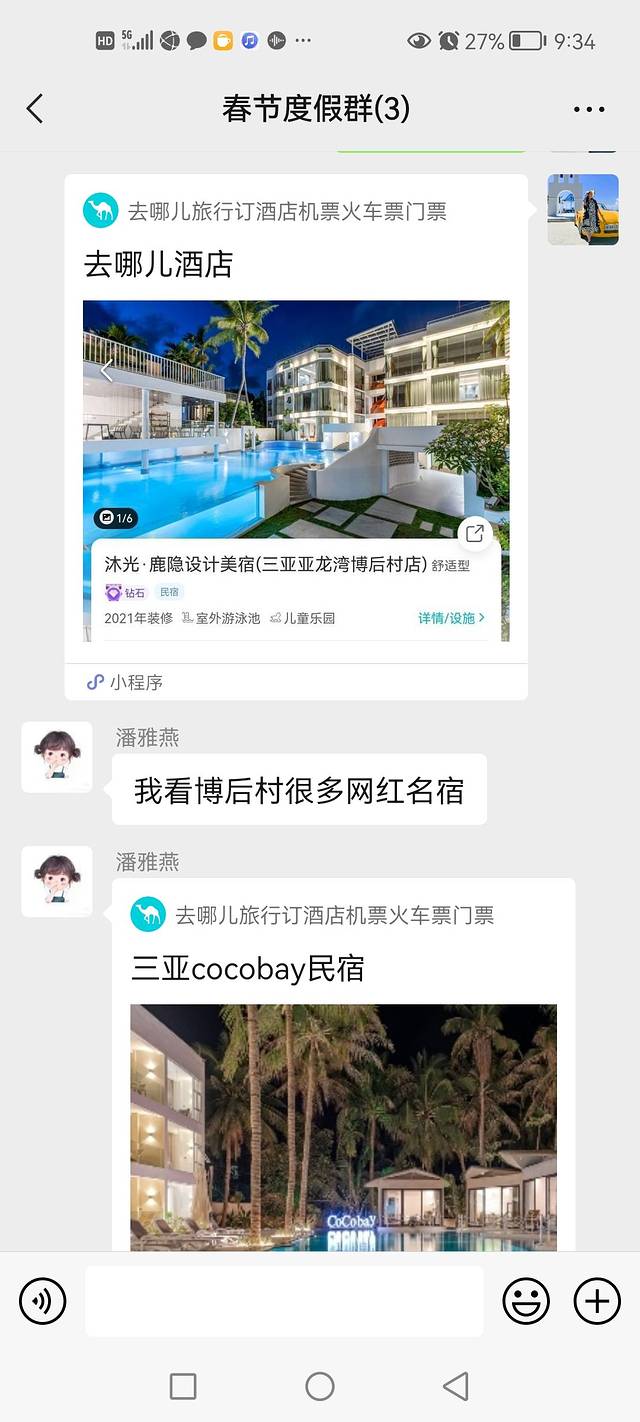640x1422 pixels.
Task: Focus the message text field
Action: tap(284, 1301)
